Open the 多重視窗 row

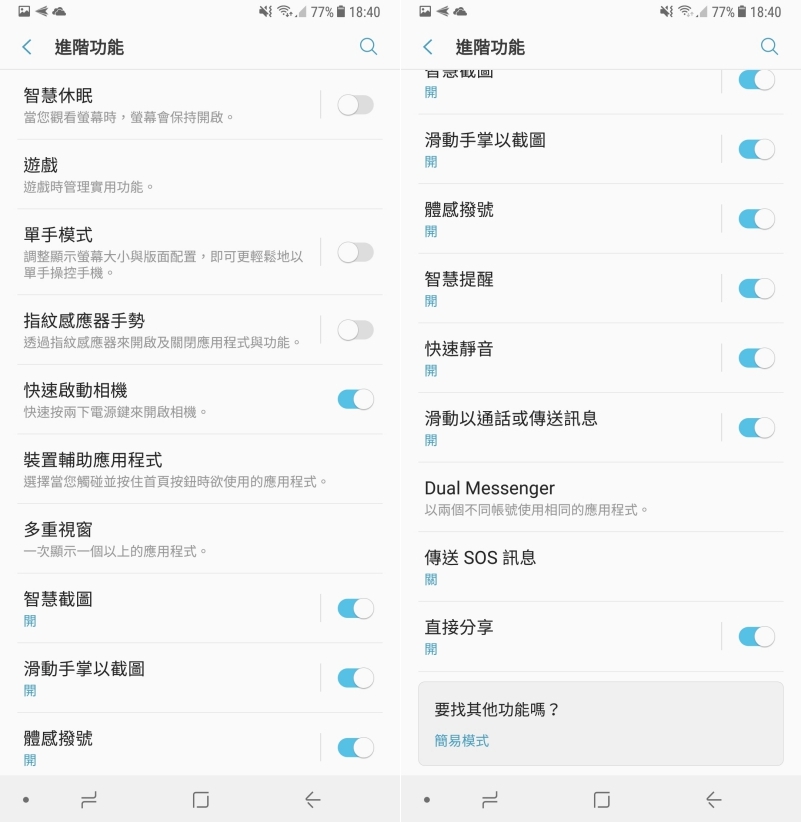point(200,538)
